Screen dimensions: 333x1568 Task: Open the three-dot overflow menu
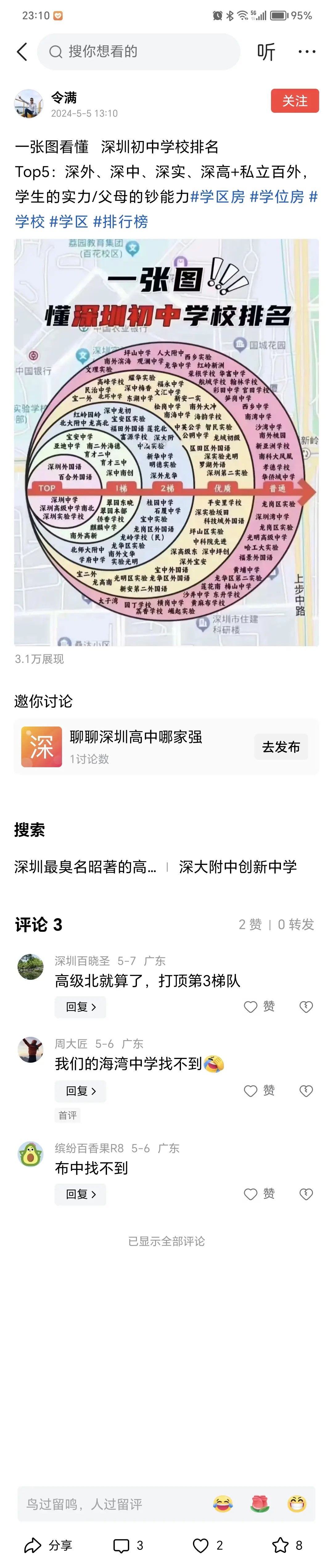307,52
